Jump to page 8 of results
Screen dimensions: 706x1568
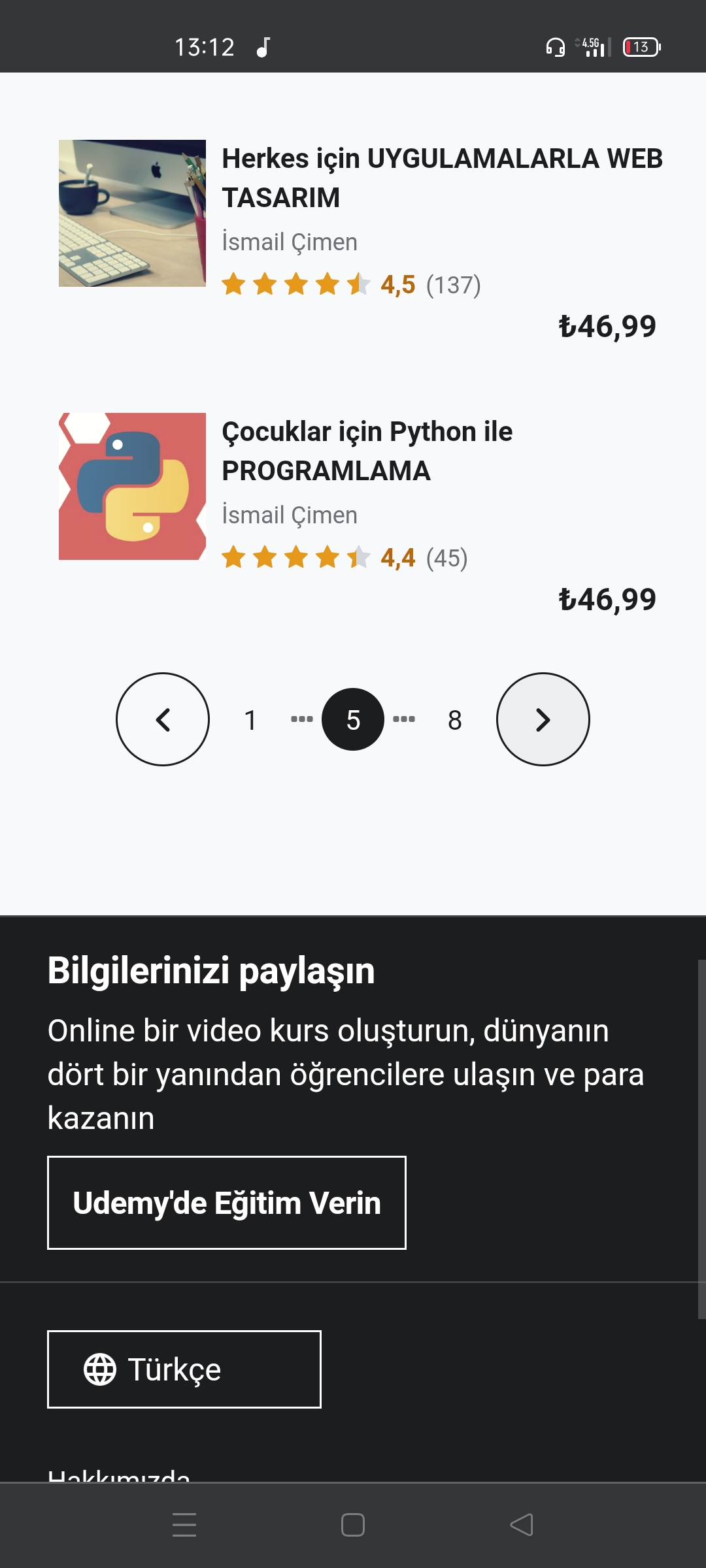coord(455,720)
